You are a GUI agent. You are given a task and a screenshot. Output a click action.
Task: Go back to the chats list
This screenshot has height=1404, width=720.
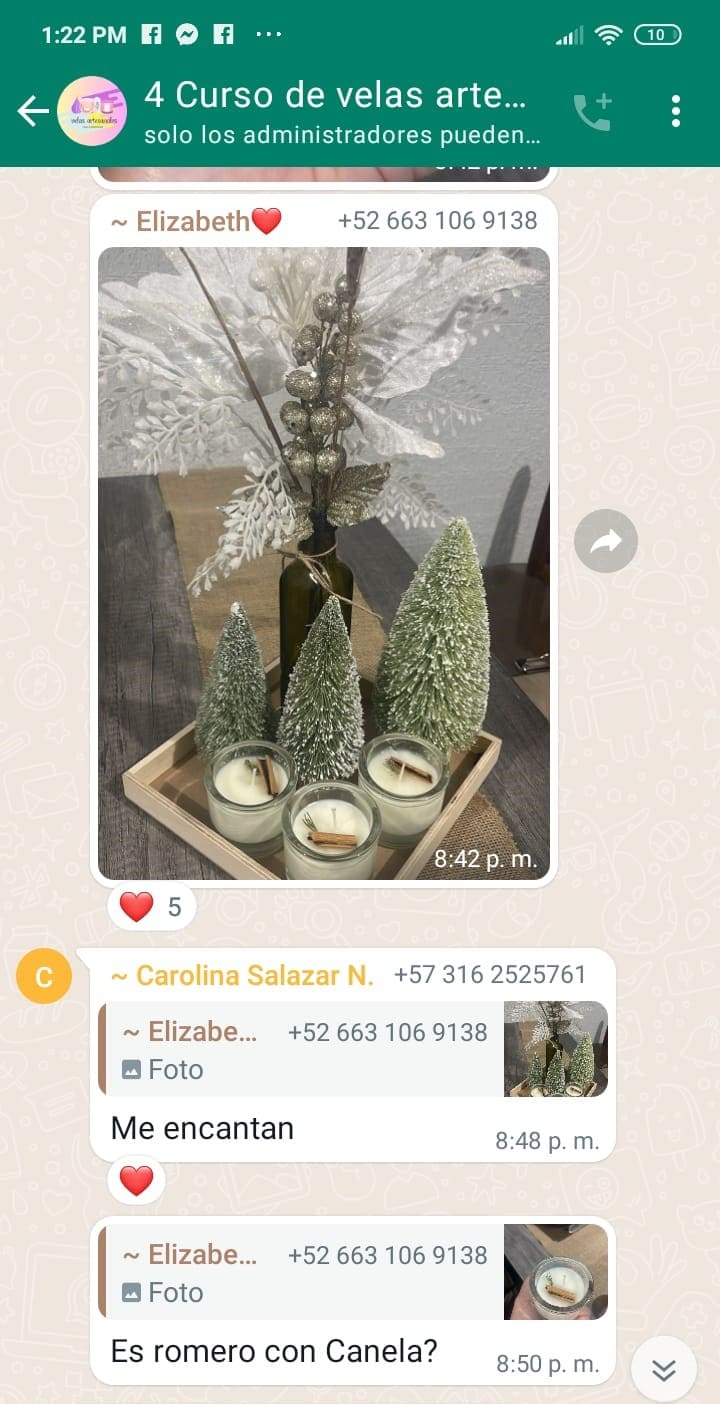tap(33, 111)
